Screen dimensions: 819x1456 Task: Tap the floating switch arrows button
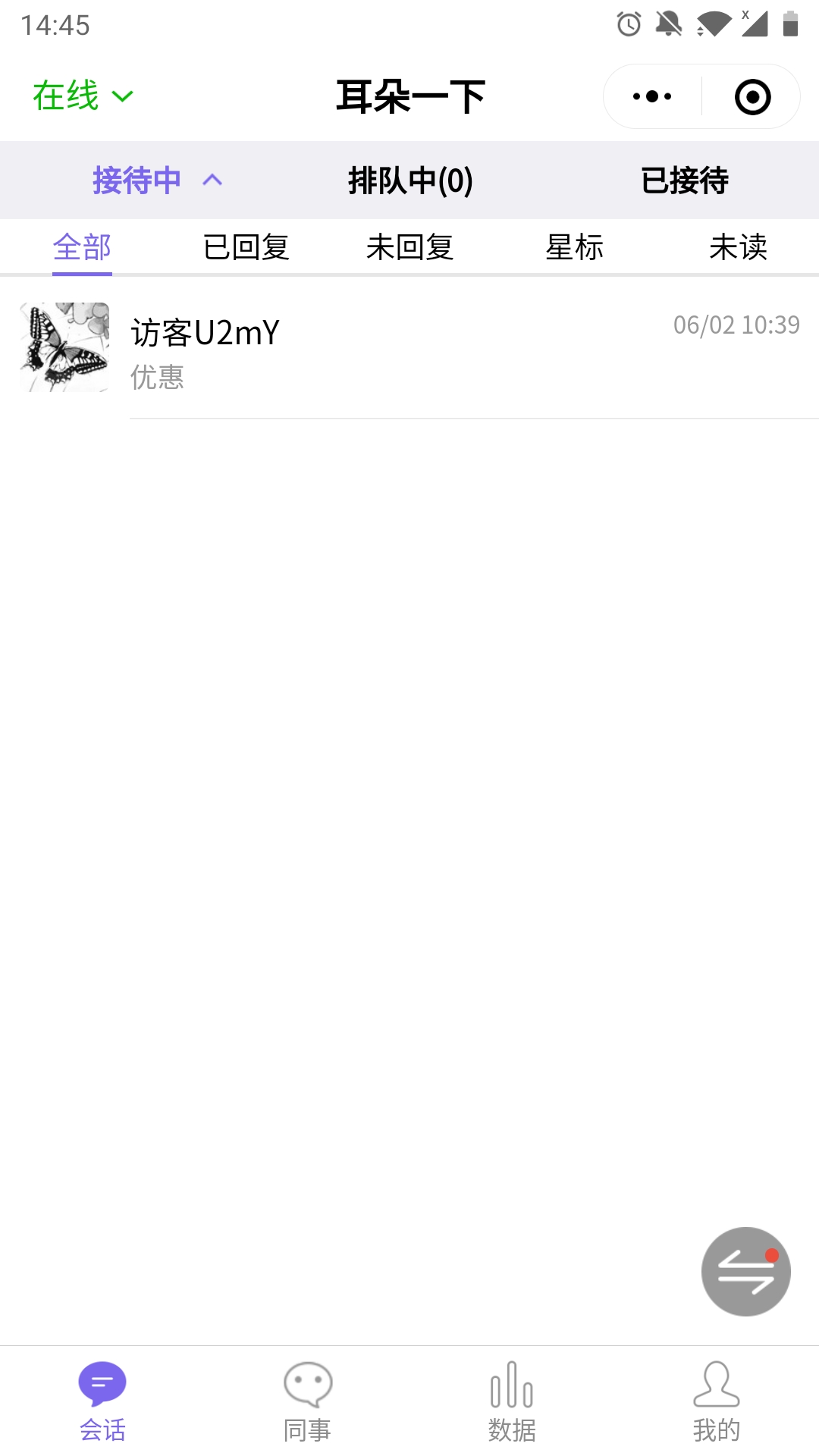coord(745,1272)
